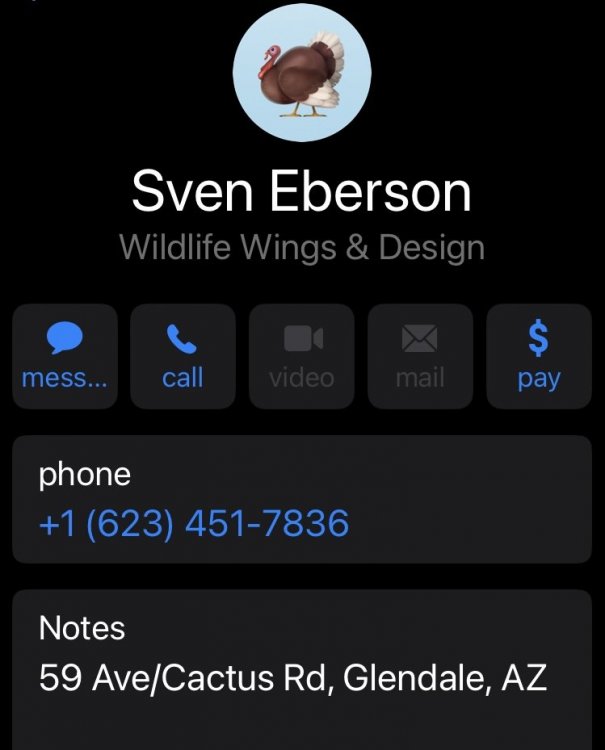Dial the phone number +1 (623) 451-7836
The height and width of the screenshot is (750, 605).
click(194, 523)
